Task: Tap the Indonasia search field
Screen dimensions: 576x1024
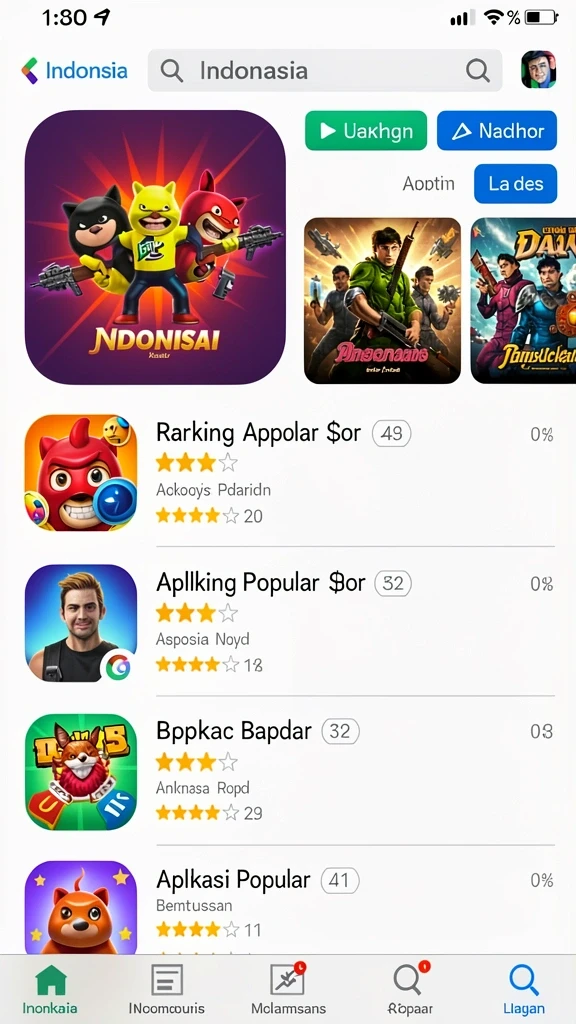Action: [x=325, y=71]
